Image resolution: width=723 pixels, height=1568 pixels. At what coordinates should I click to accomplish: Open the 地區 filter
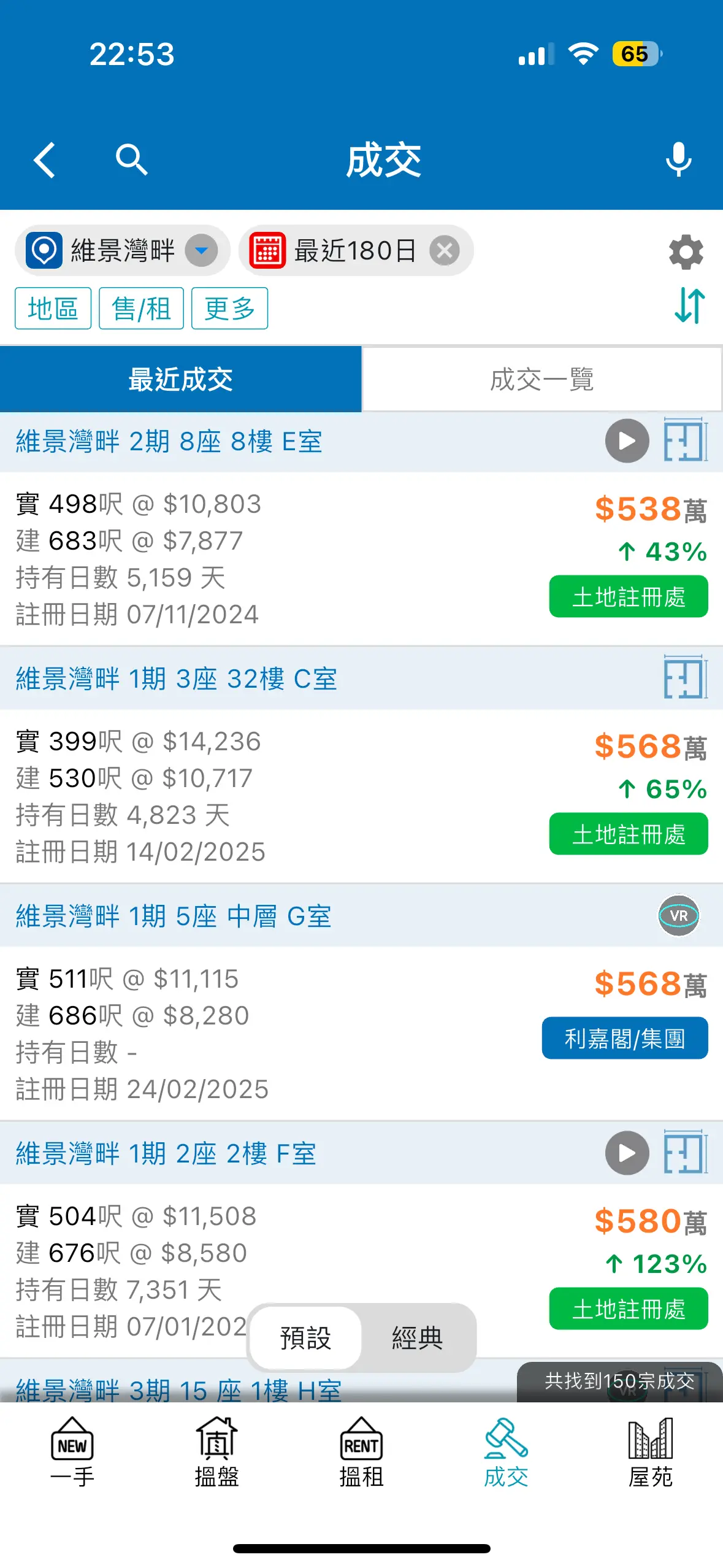point(53,308)
